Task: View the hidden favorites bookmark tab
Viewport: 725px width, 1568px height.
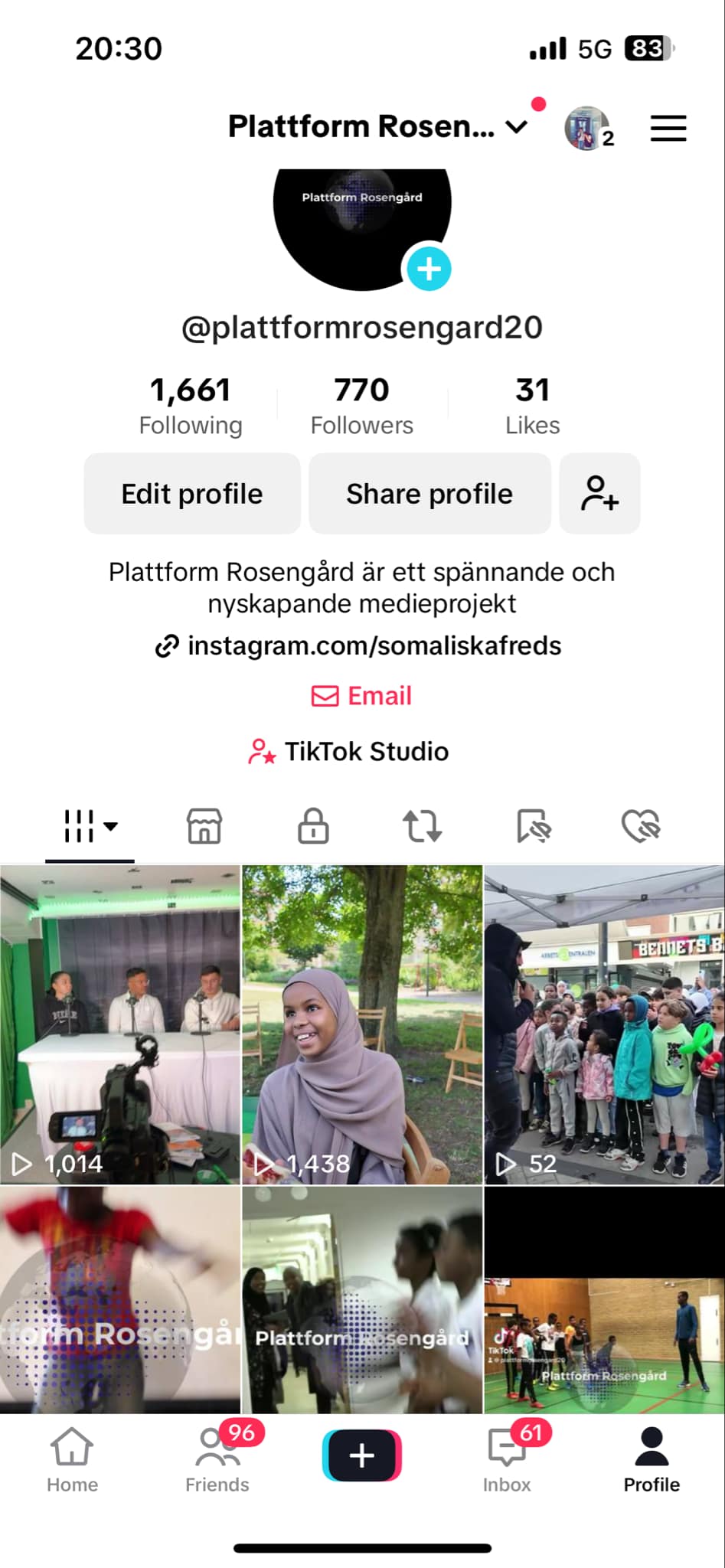Action: pyautogui.click(x=533, y=826)
